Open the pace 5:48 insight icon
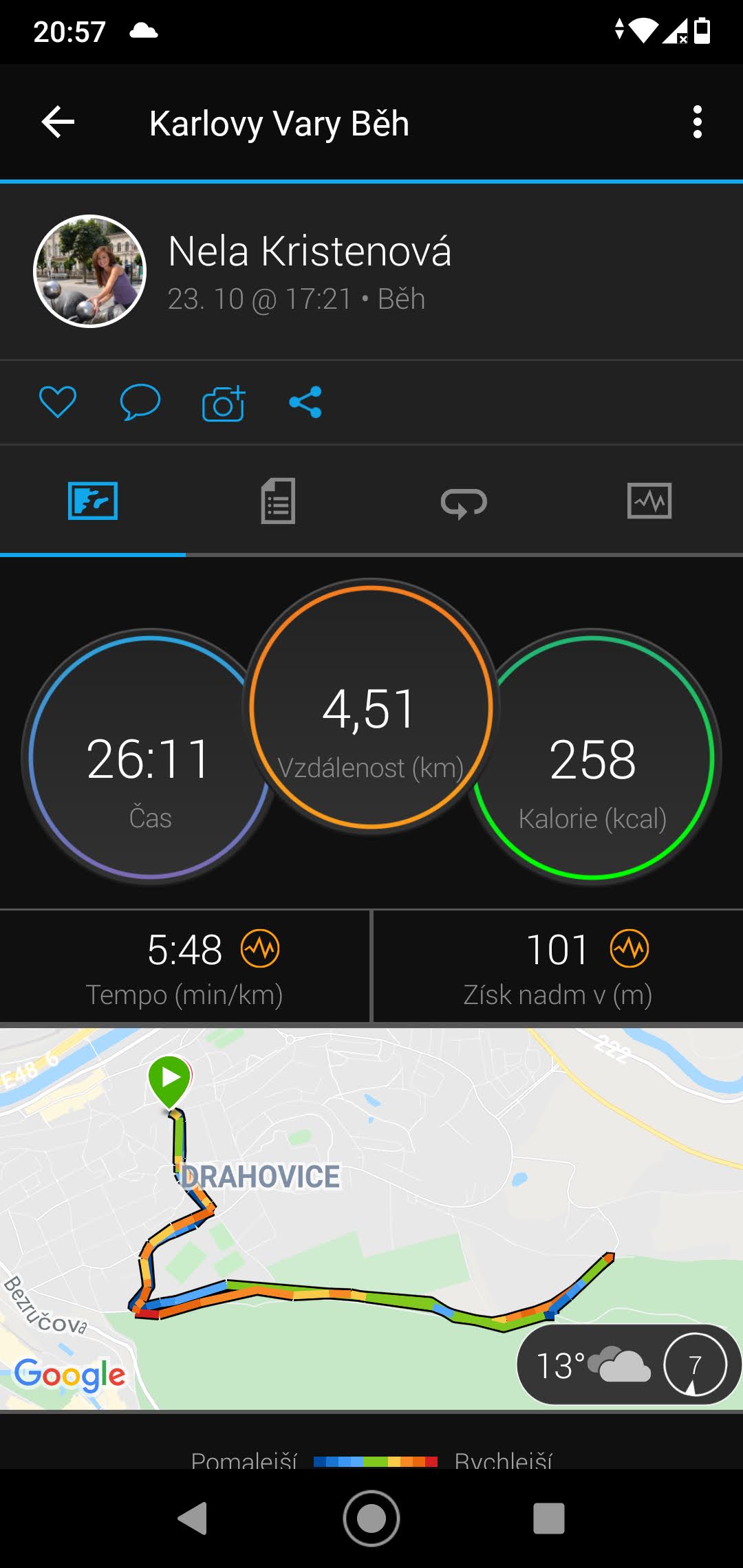This screenshot has height=1568, width=743. point(260,949)
